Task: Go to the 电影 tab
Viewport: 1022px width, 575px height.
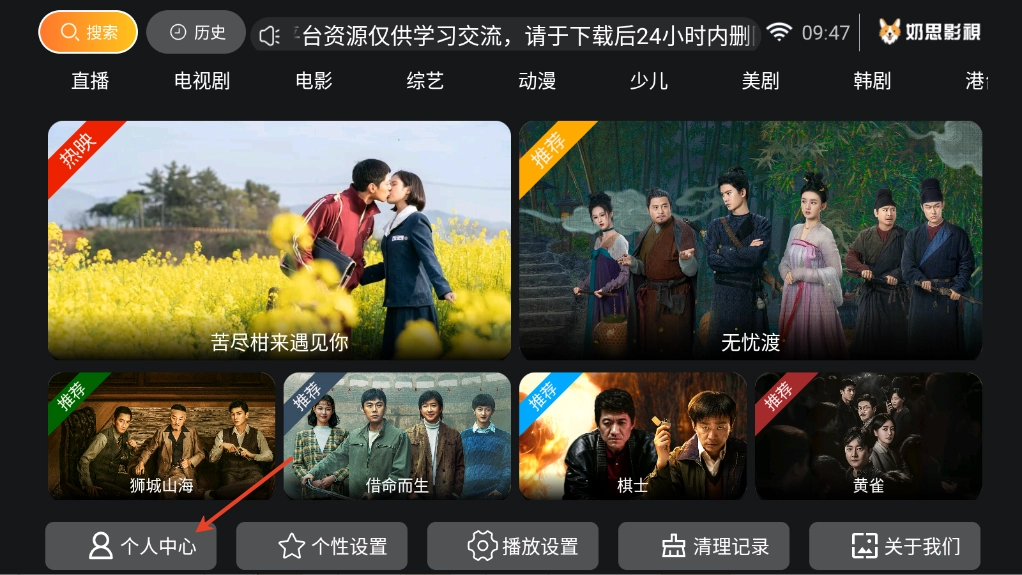Action: [x=314, y=81]
